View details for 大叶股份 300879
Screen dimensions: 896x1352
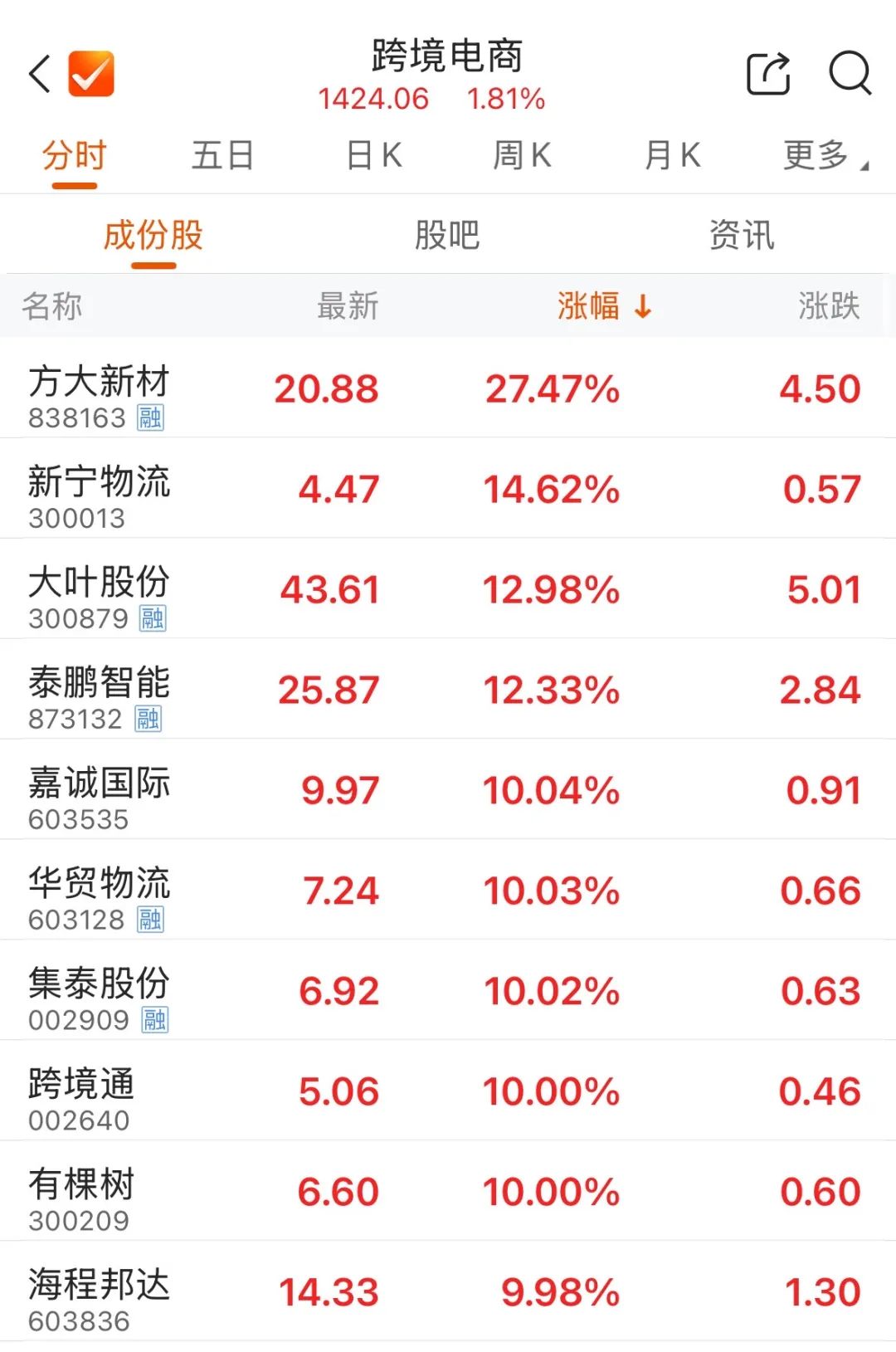(x=100, y=591)
